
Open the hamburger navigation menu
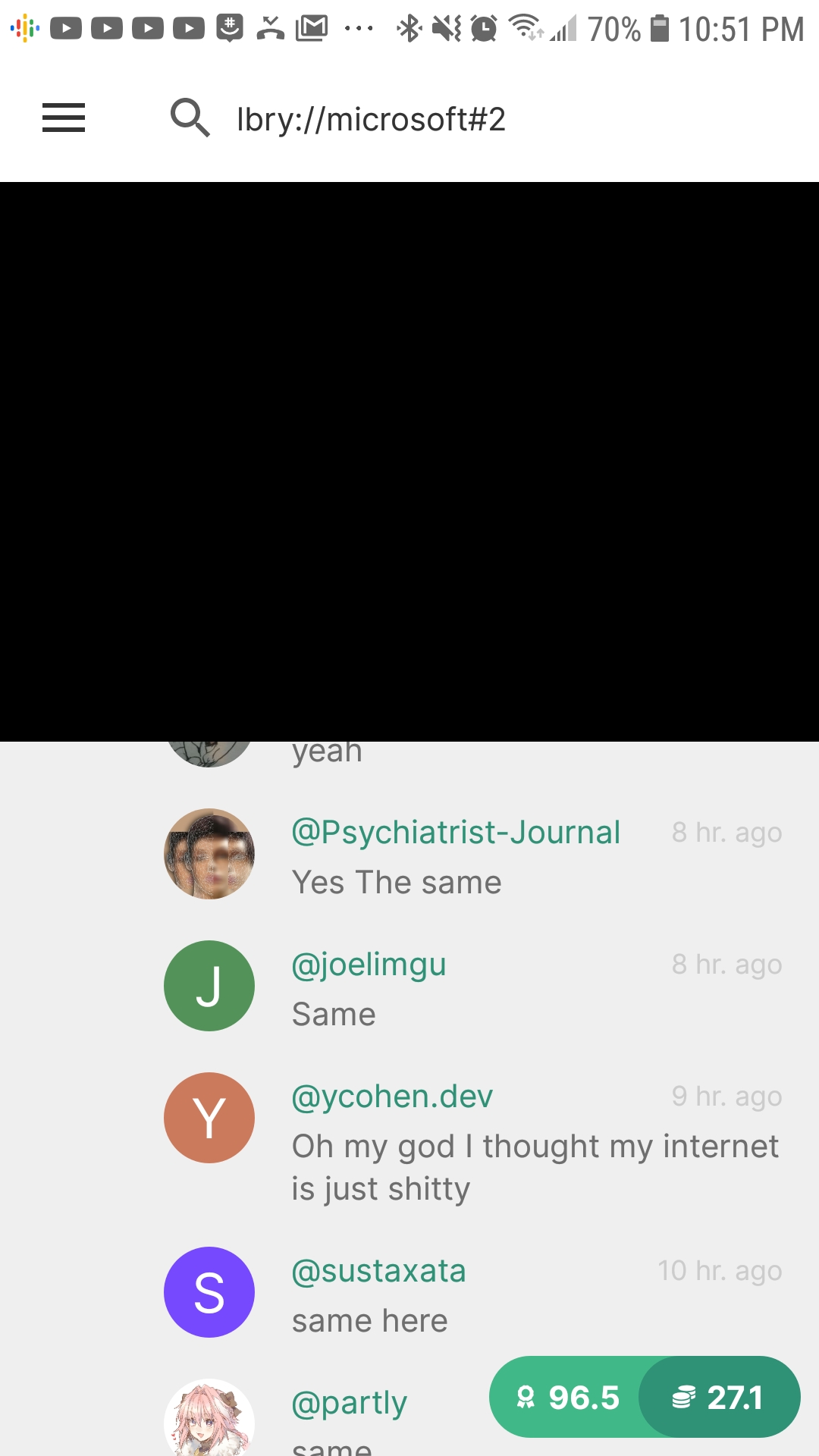click(64, 118)
